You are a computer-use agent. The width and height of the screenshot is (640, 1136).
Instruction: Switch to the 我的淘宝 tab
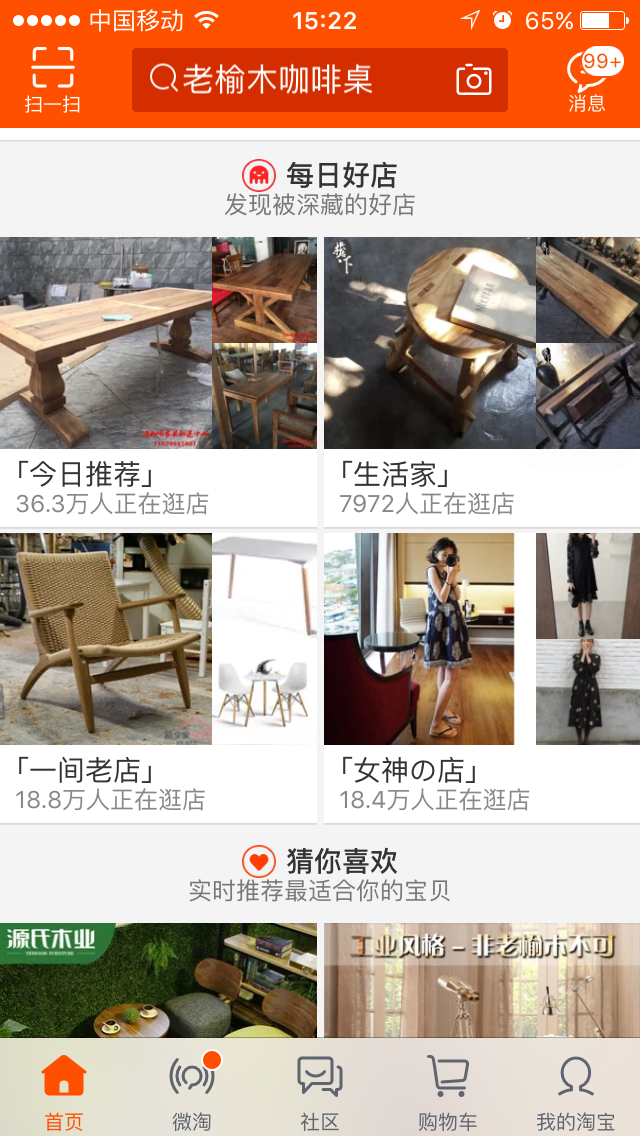point(576,1092)
